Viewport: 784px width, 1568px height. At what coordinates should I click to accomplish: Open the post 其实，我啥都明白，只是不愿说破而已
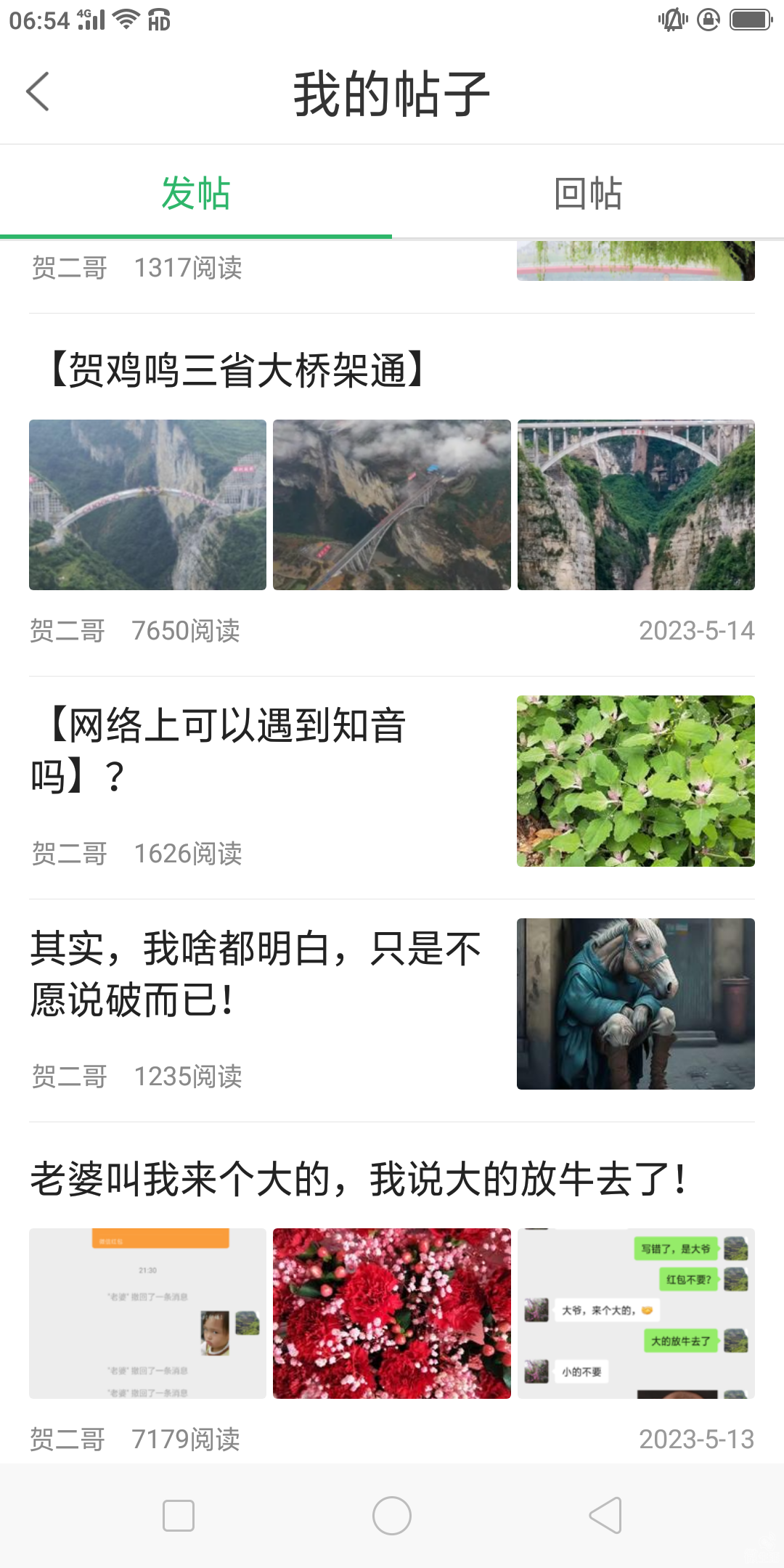[254, 973]
